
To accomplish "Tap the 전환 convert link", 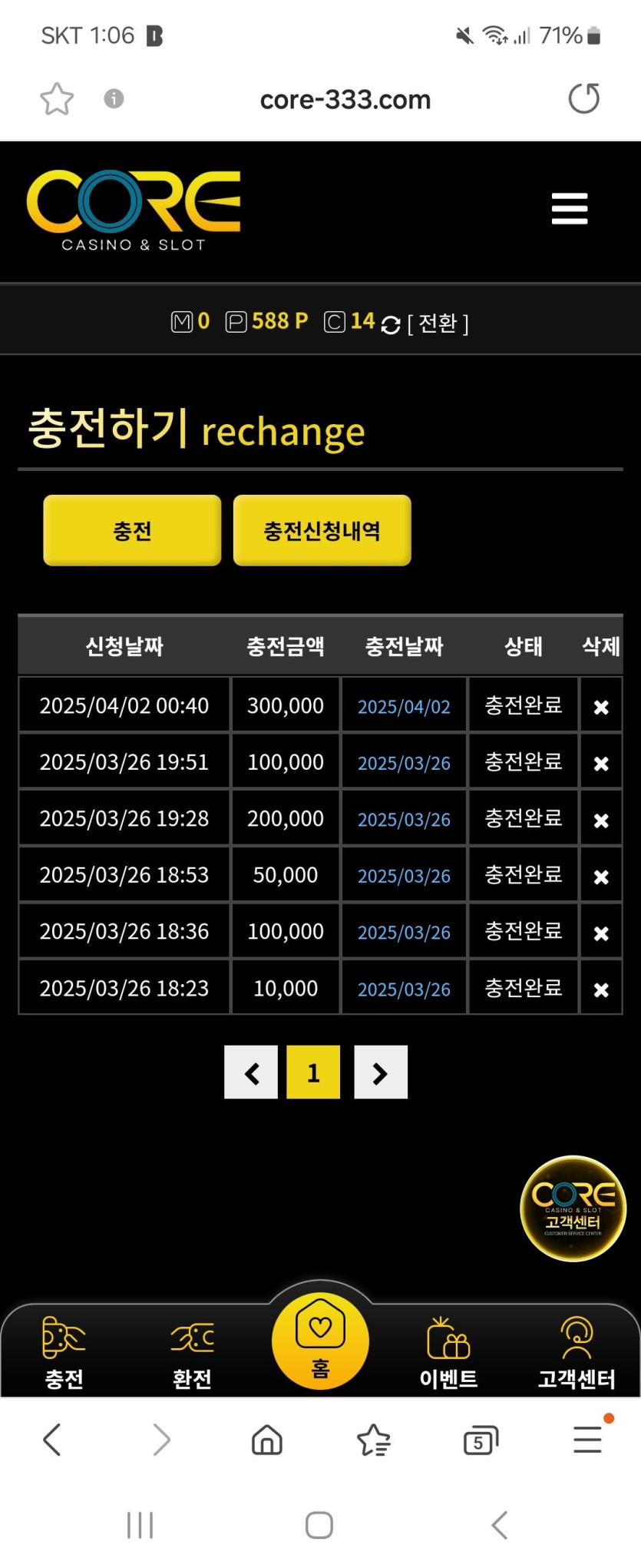I will tap(438, 323).
